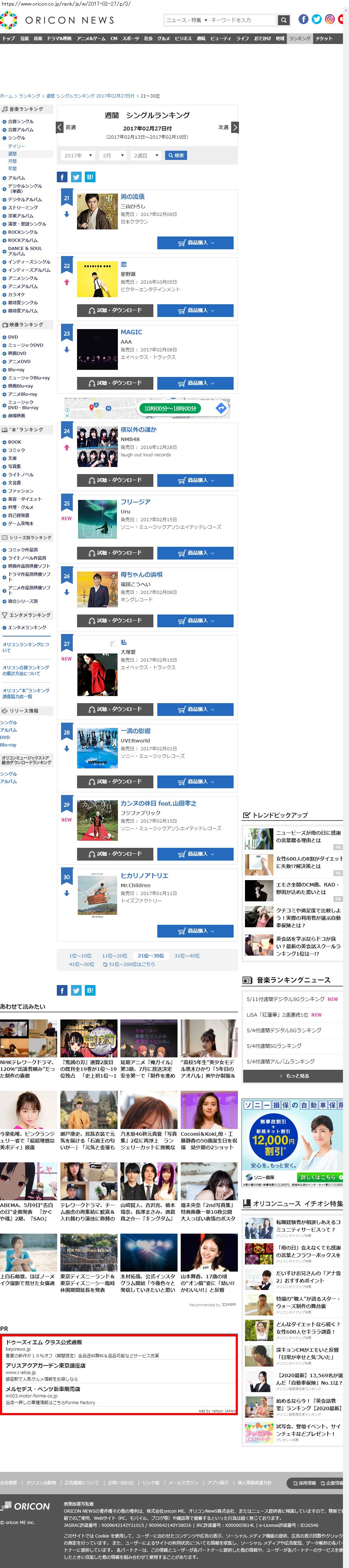Viewport: 349px width, 1568px height.
Task: Tap 試聴・ダウンロード for 恋 by 星野源
Action: pos(115,310)
